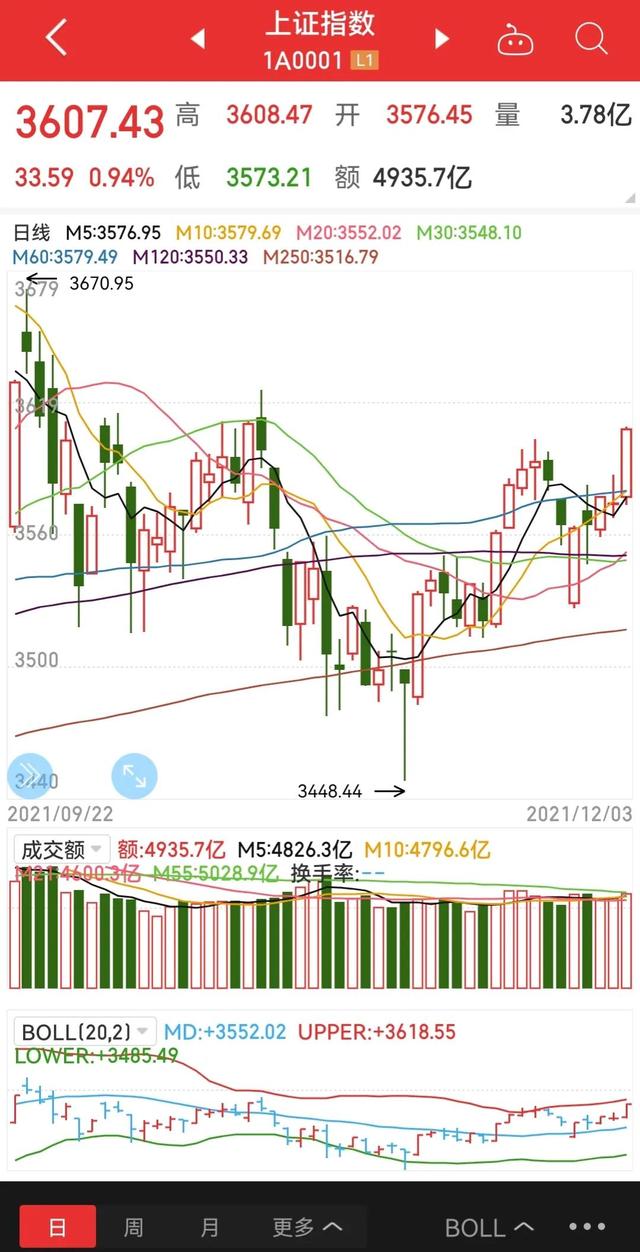The image size is (640, 1252).
Task: Switch to the previous stock with left arrow
Action: (198, 39)
